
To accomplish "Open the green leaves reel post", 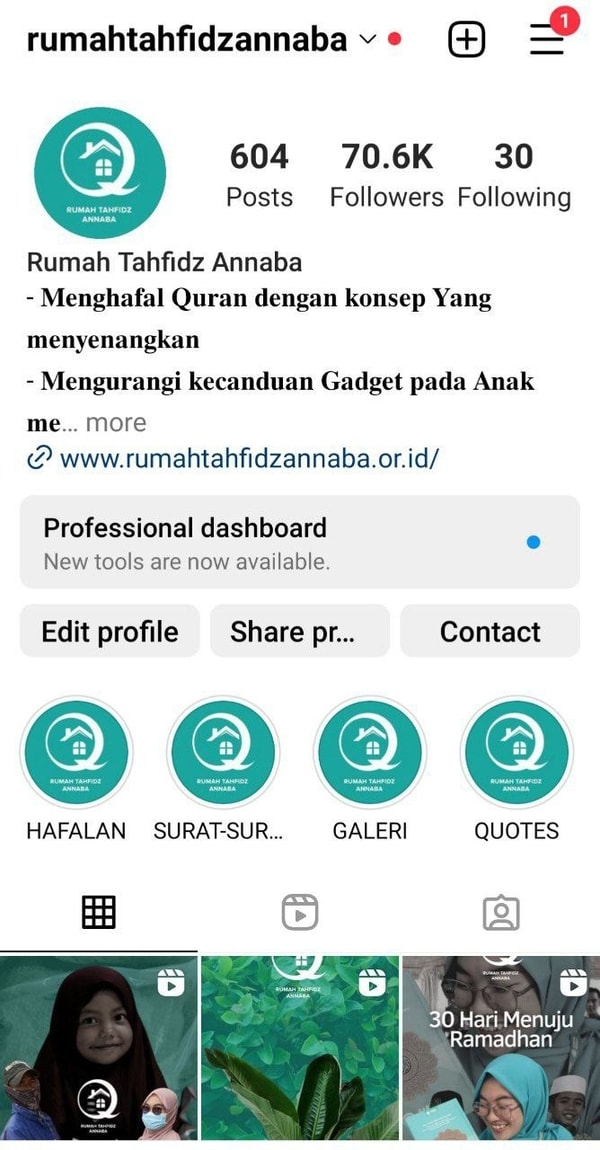I will (x=299, y=1050).
